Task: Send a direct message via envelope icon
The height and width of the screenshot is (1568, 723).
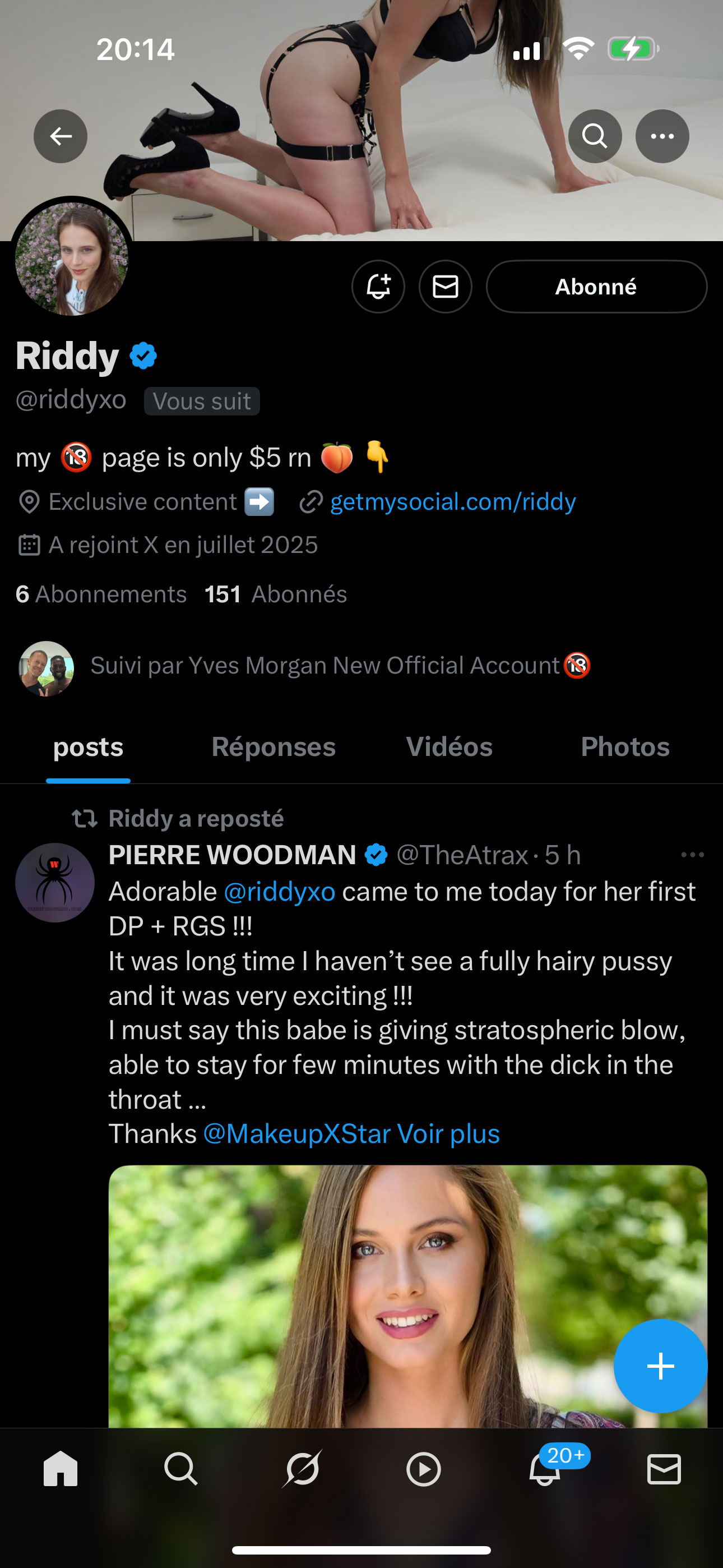Action: coord(446,287)
